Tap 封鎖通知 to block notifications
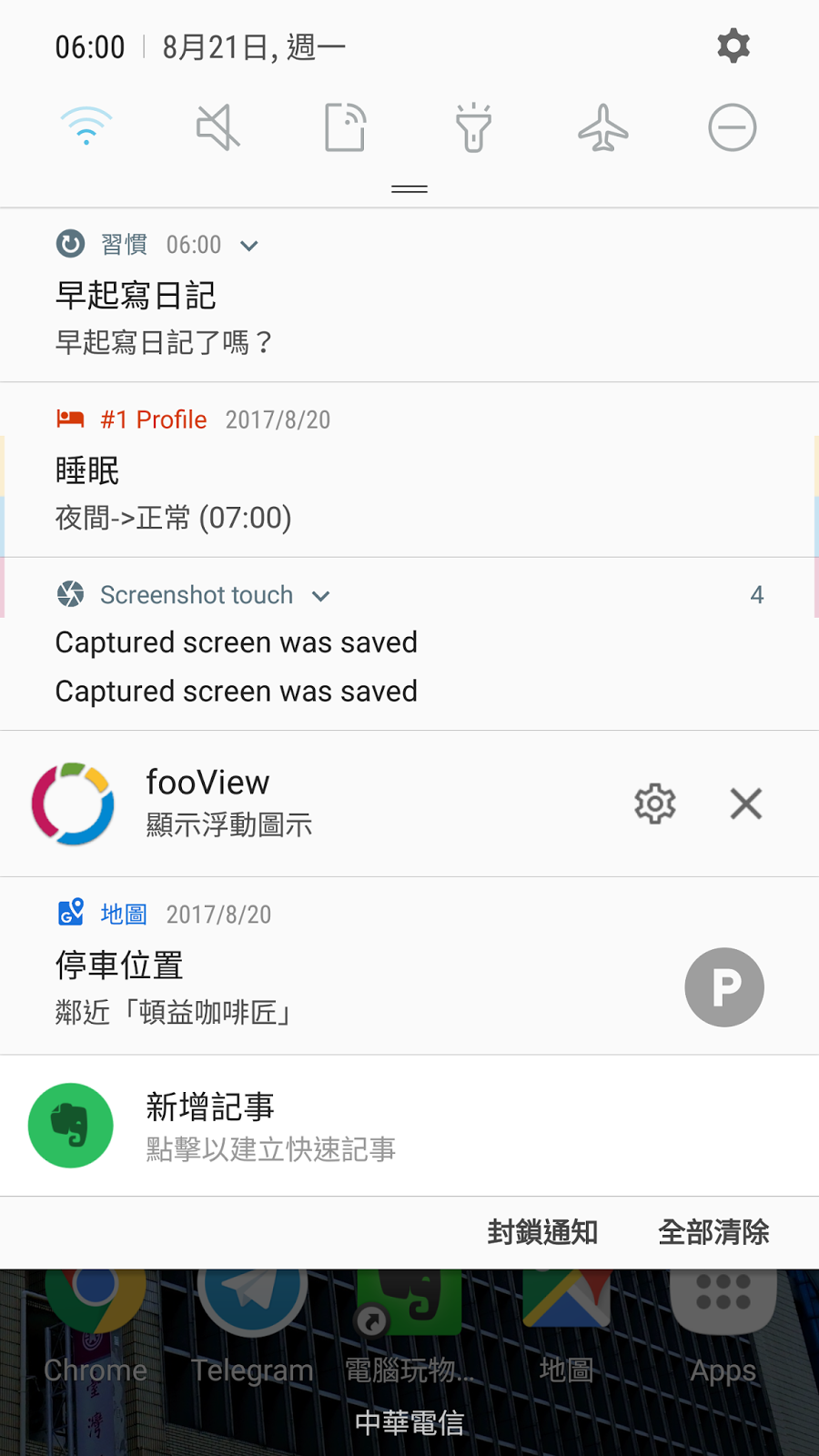The width and height of the screenshot is (819, 1456). (542, 1232)
